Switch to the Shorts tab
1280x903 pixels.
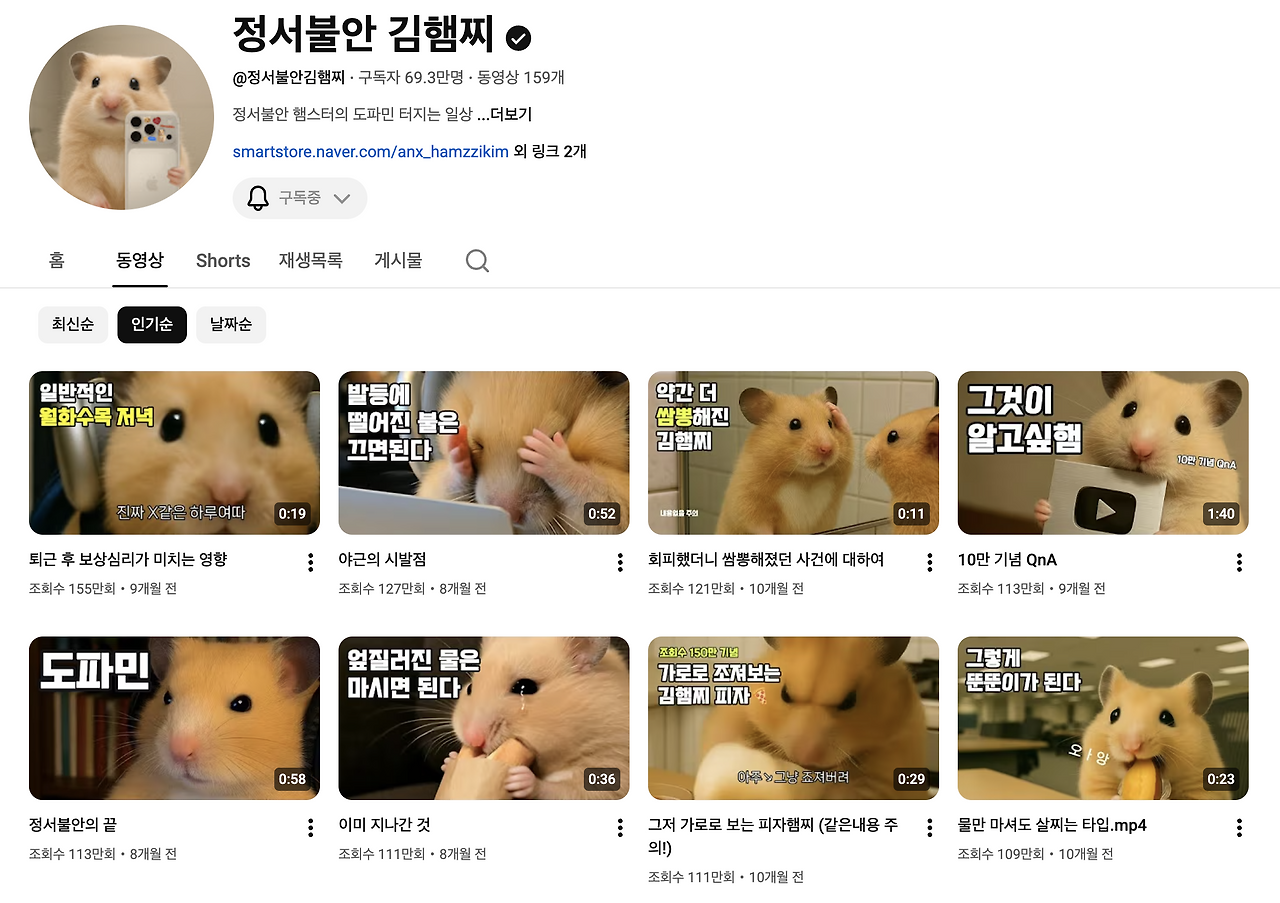223,261
